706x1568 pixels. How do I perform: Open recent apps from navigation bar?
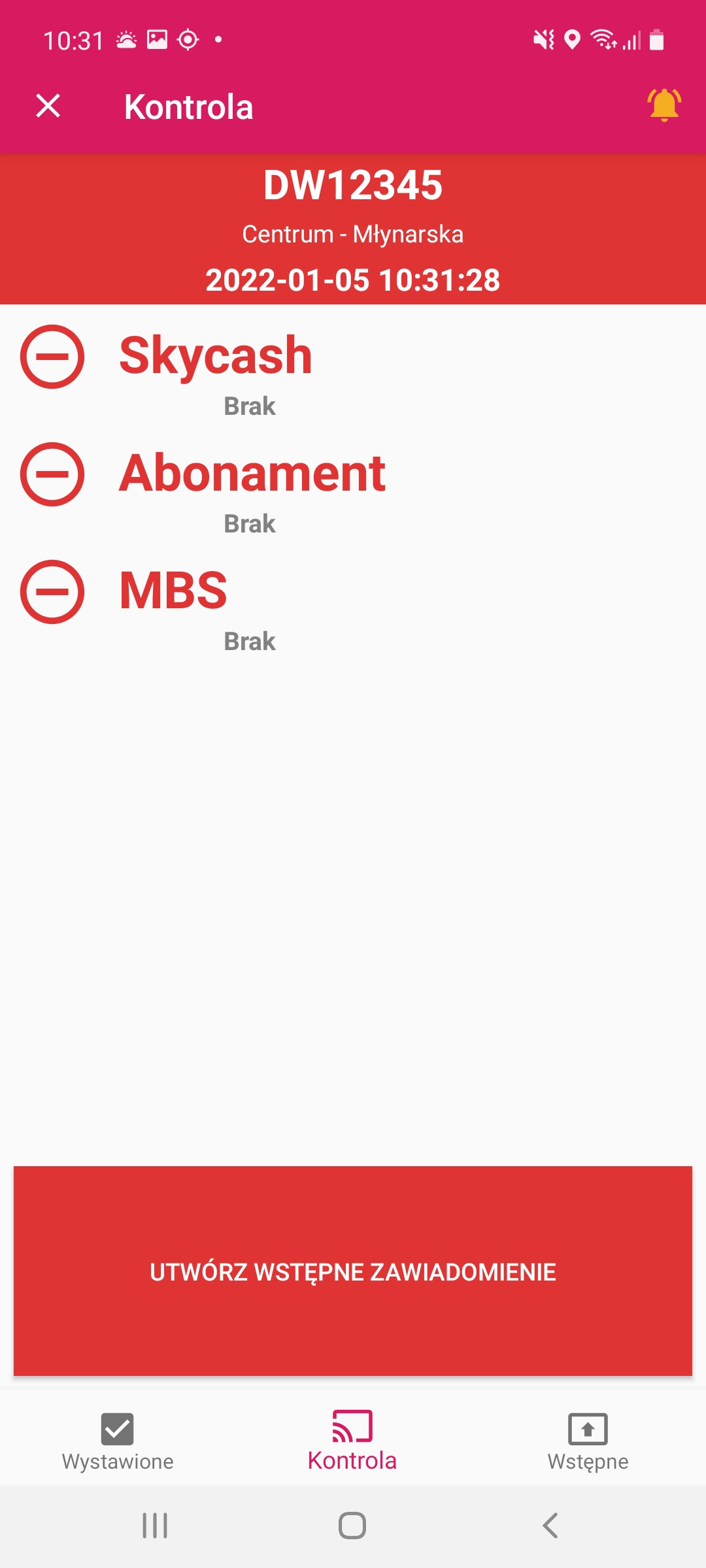pos(155,1526)
